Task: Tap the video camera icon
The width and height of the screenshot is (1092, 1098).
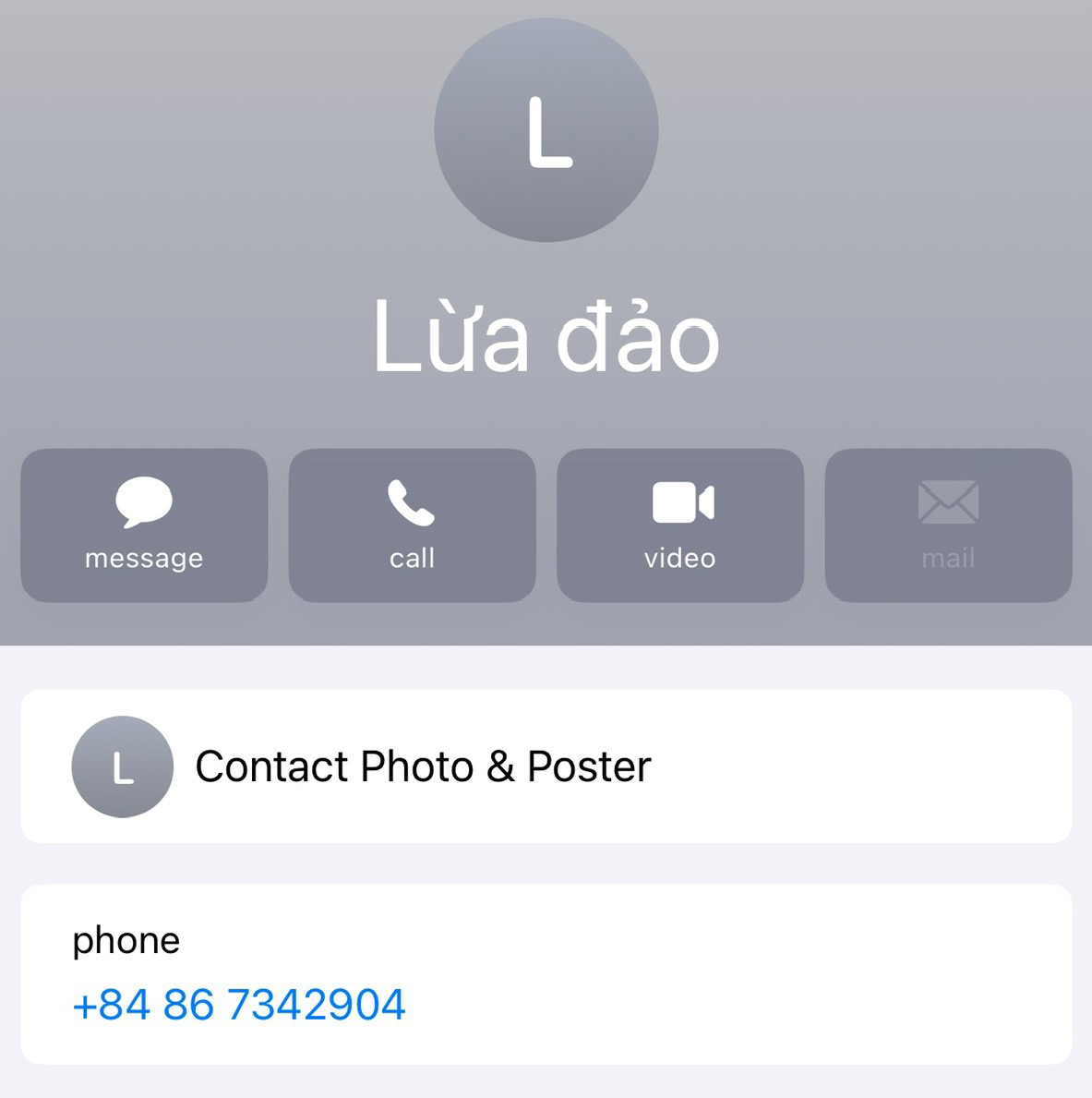Action: 681,500
